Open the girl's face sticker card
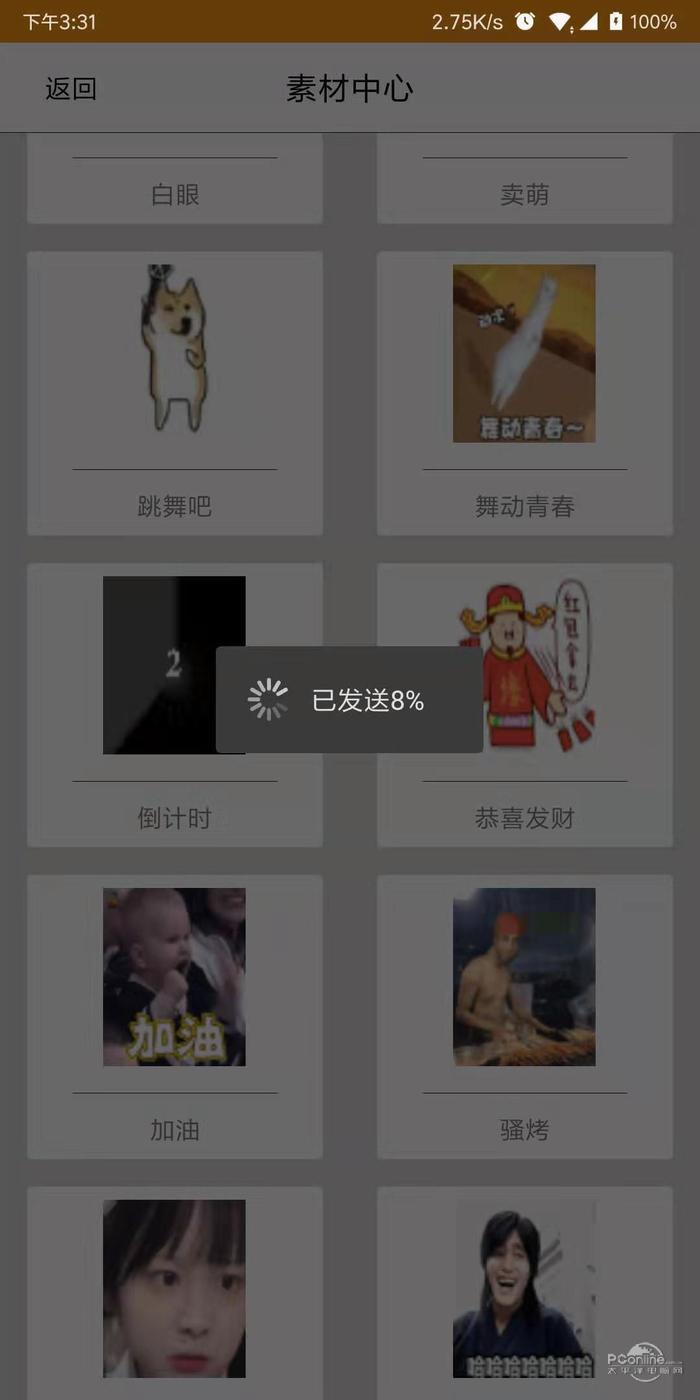This screenshot has height=1400, width=700. pyautogui.click(x=175, y=1288)
